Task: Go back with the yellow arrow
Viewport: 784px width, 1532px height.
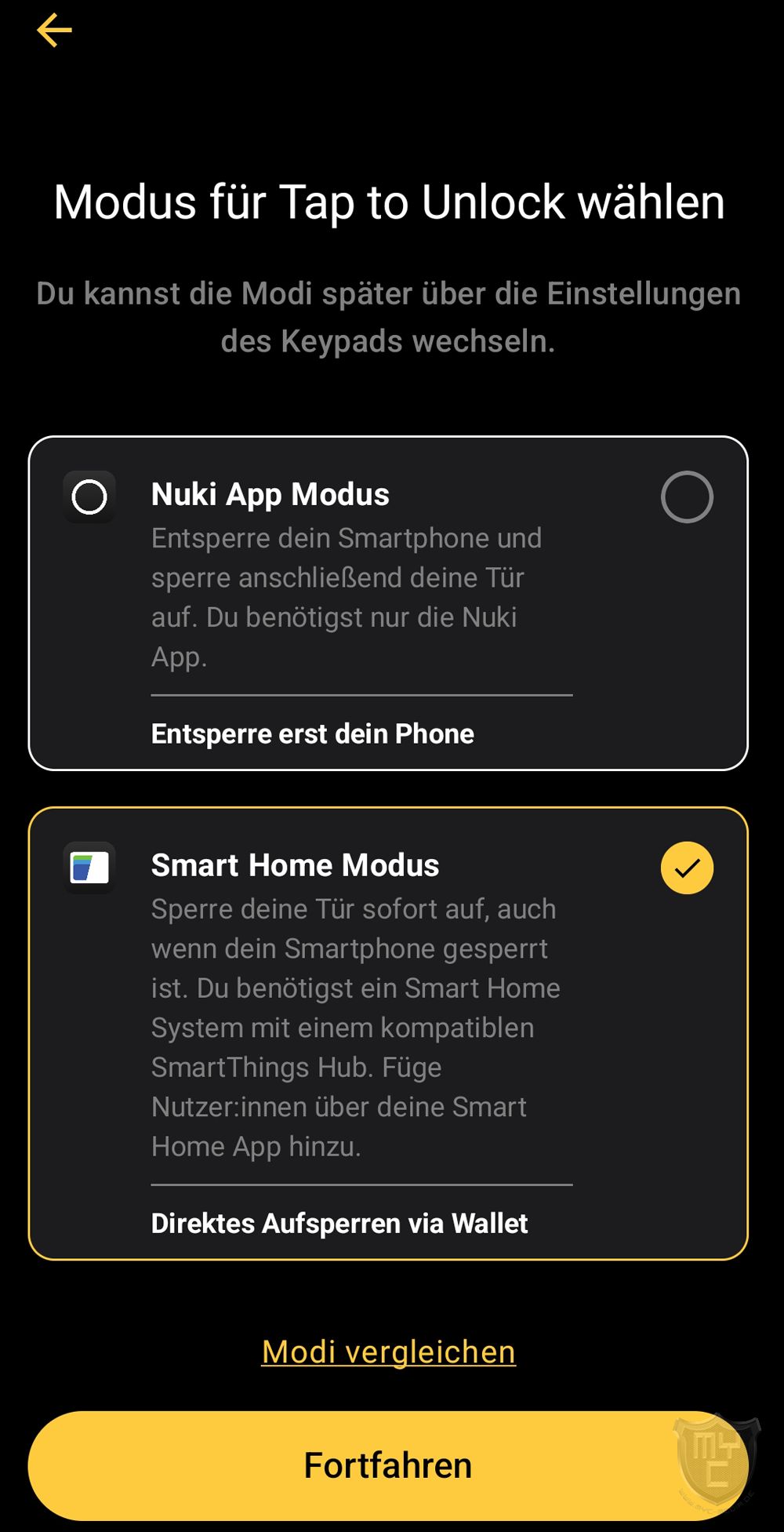Action: point(54,31)
